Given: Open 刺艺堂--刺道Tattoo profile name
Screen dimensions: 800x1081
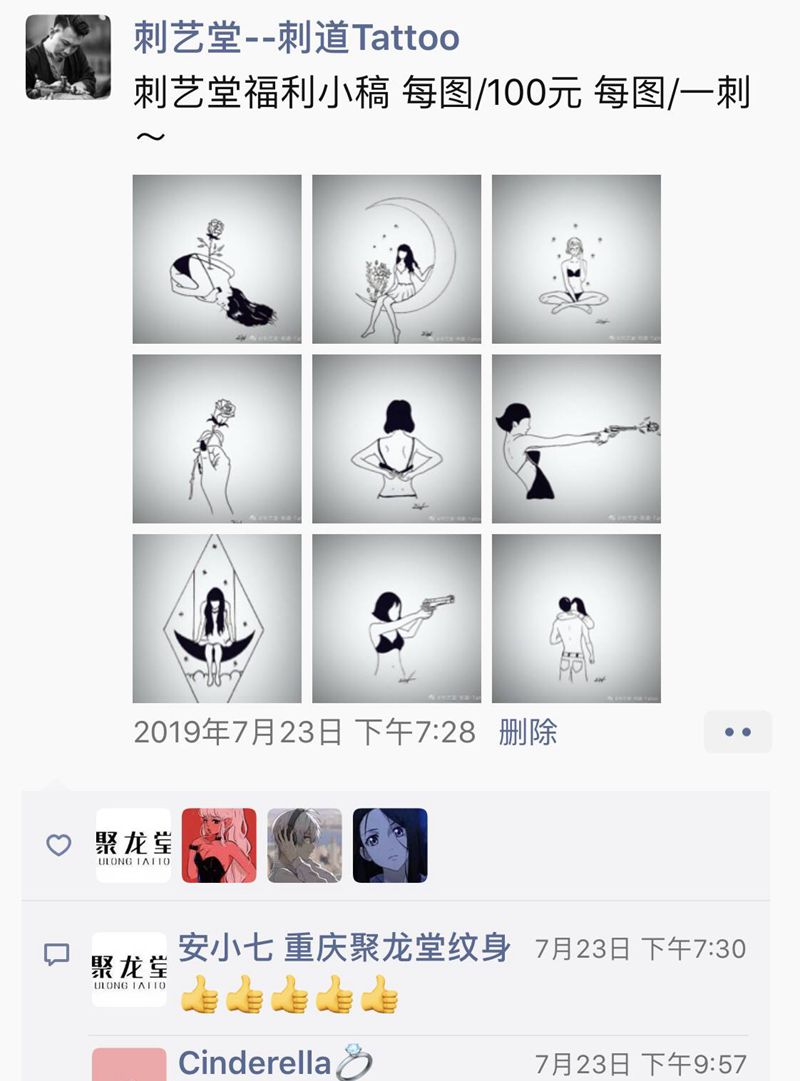Looking at the screenshot, I should click(x=296, y=38).
